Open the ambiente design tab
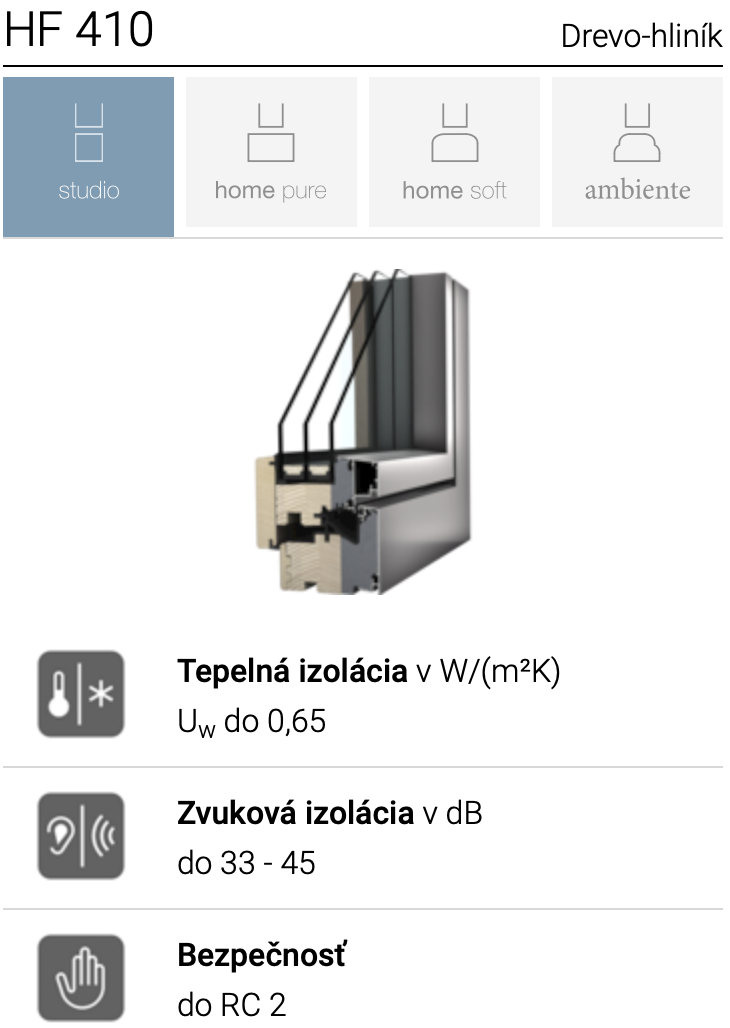This screenshot has width=730, height=1028. coord(637,153)
